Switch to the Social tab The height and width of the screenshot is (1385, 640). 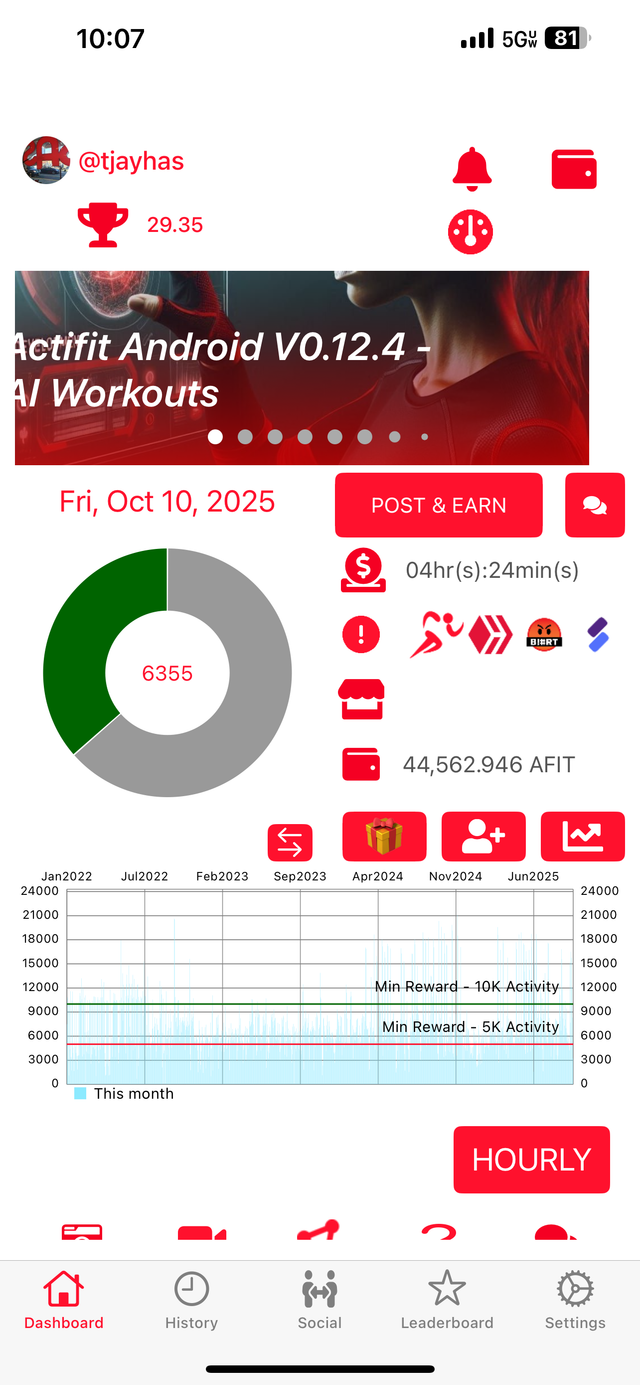[319, 1301]
